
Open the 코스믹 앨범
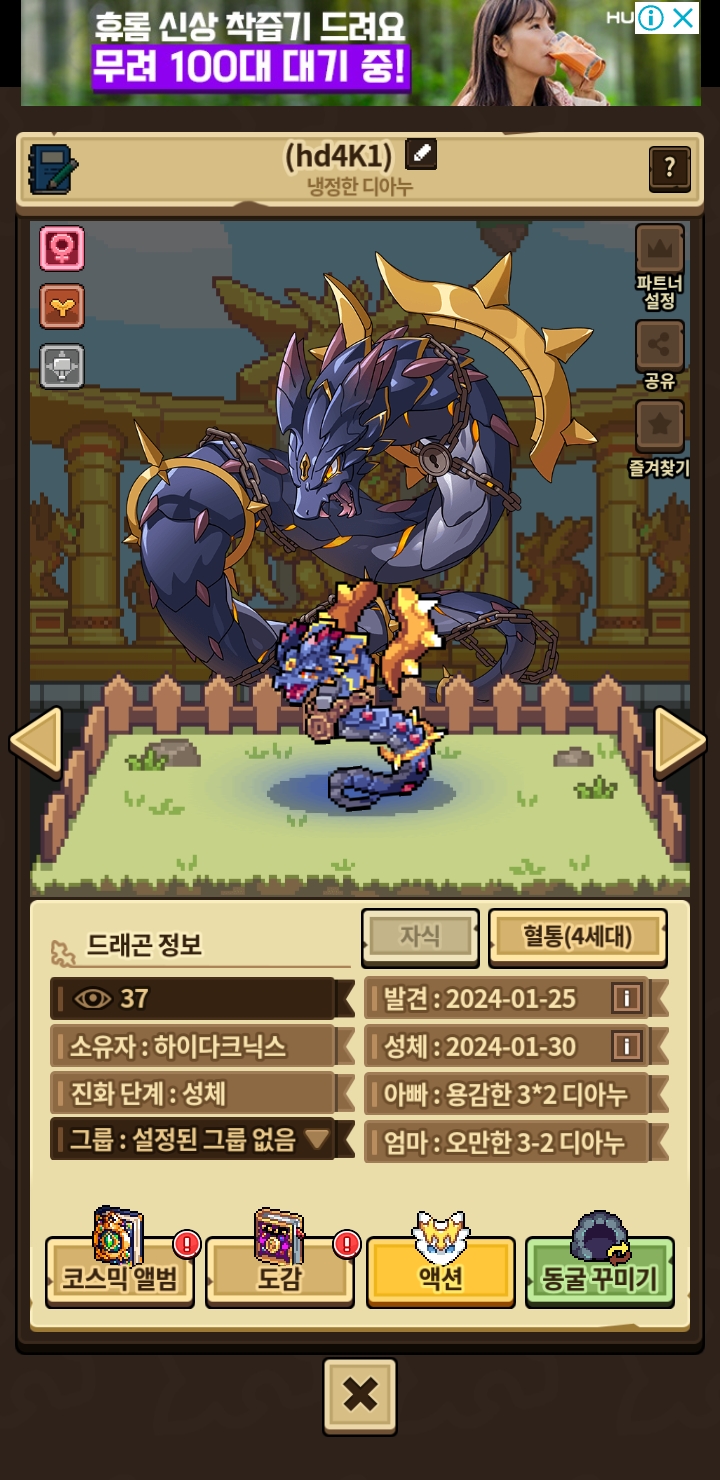point(119,1277)
